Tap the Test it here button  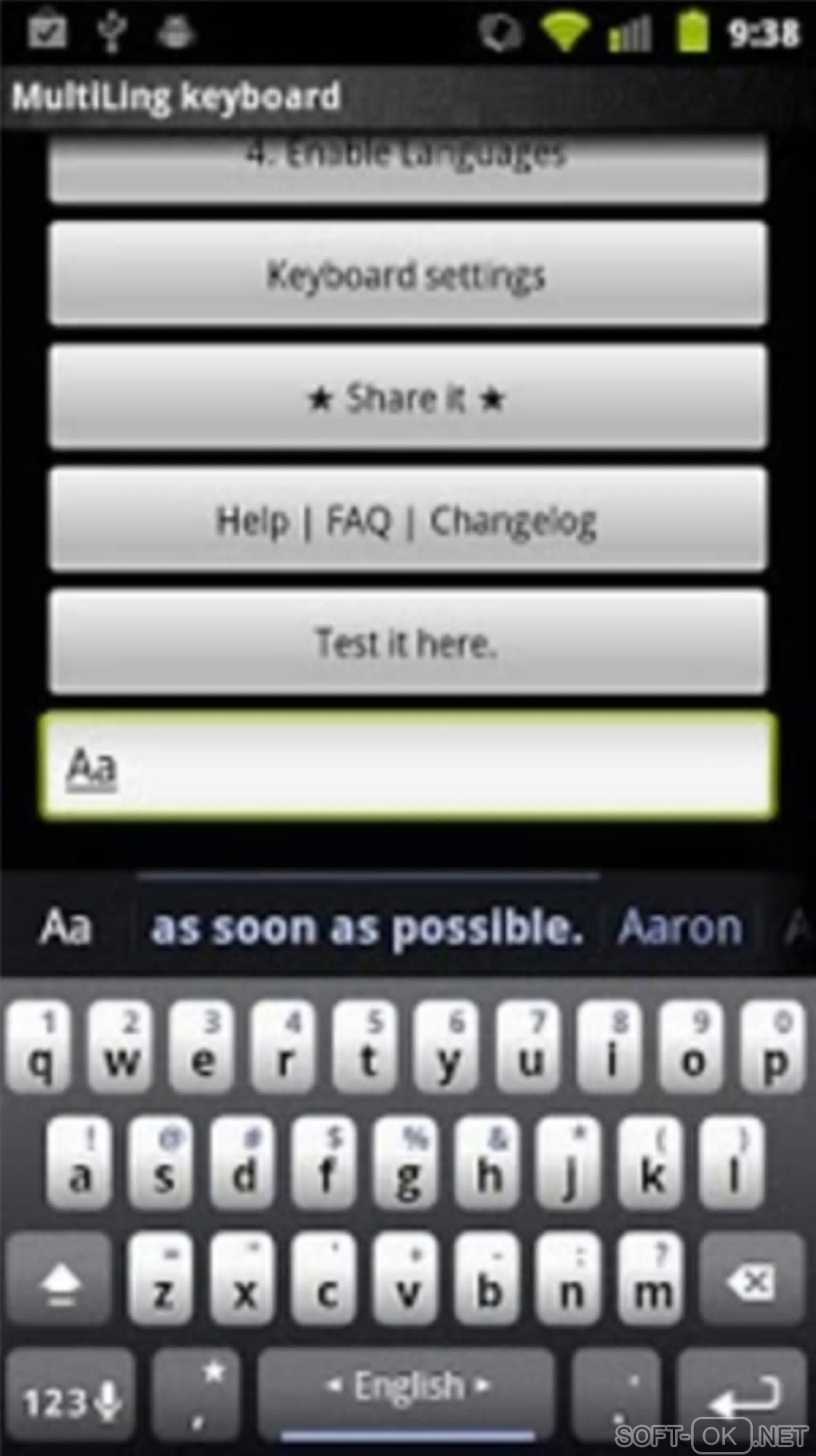(x=407, y=643)
